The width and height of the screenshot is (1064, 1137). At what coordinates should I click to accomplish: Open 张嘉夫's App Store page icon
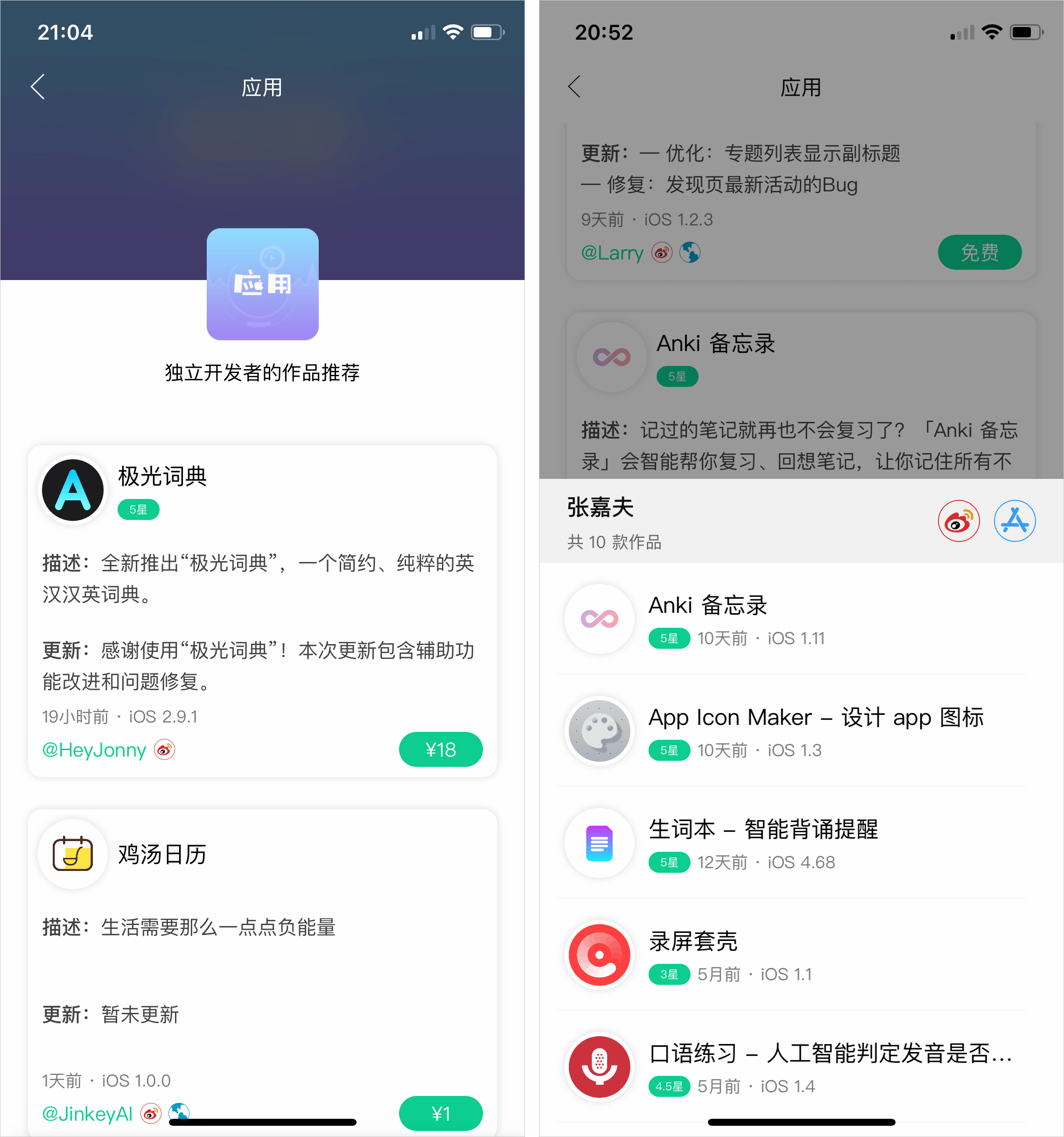tap(1014, 521)
